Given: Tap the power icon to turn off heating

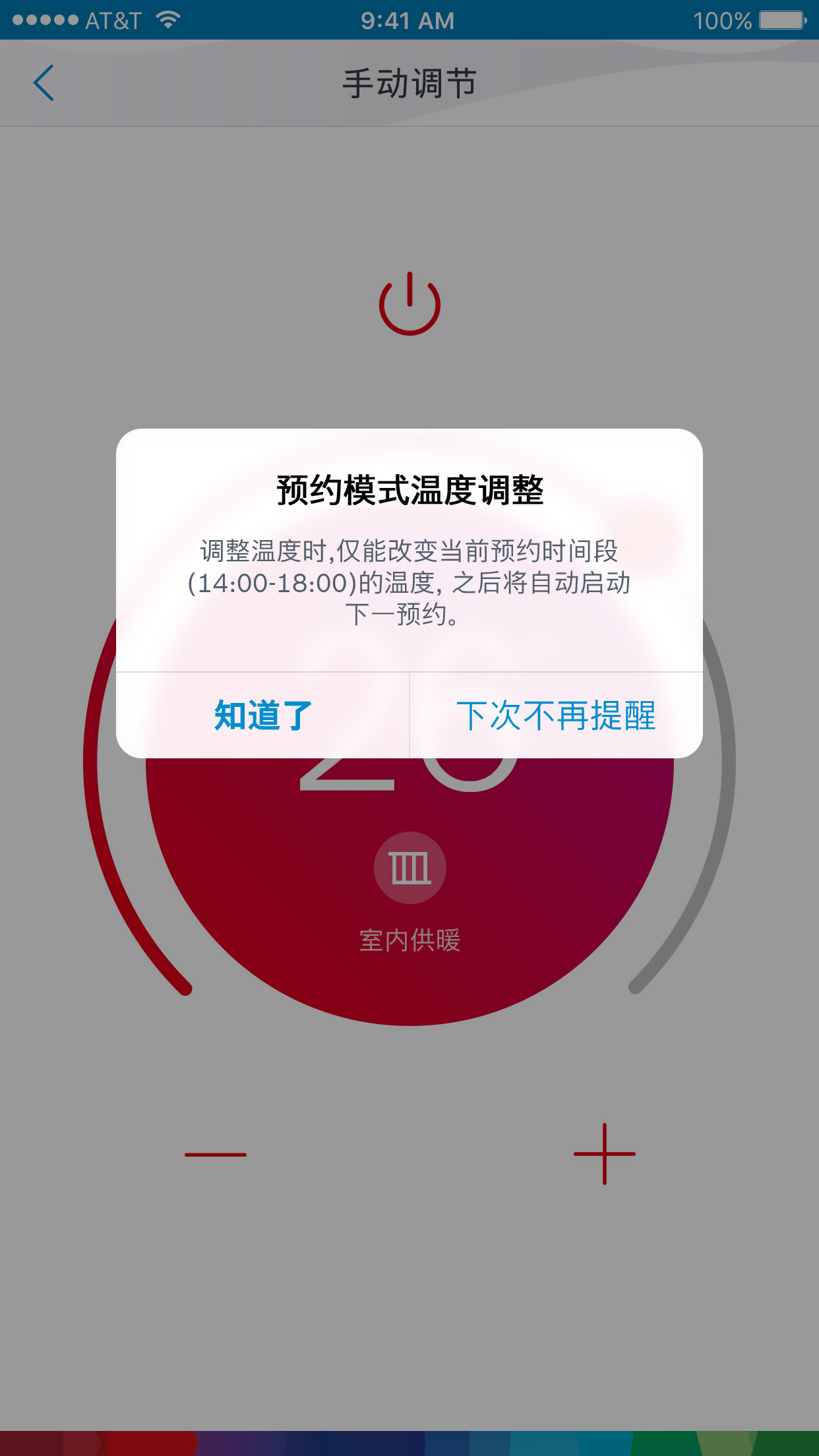Looking at the screenshot, I should tap(409, 303).
